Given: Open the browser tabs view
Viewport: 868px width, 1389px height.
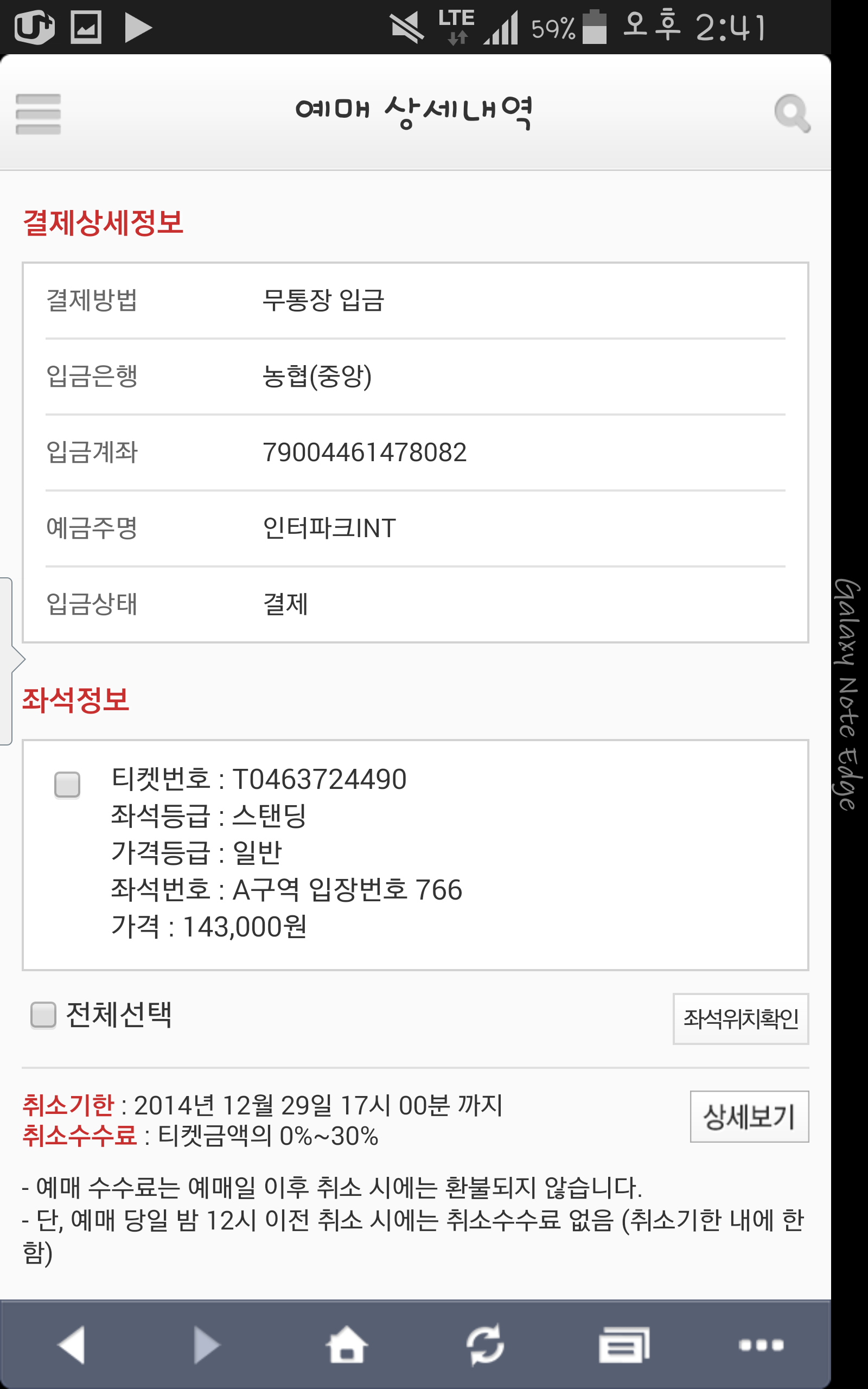Looking at the screenshot, I should [623, 1345].
